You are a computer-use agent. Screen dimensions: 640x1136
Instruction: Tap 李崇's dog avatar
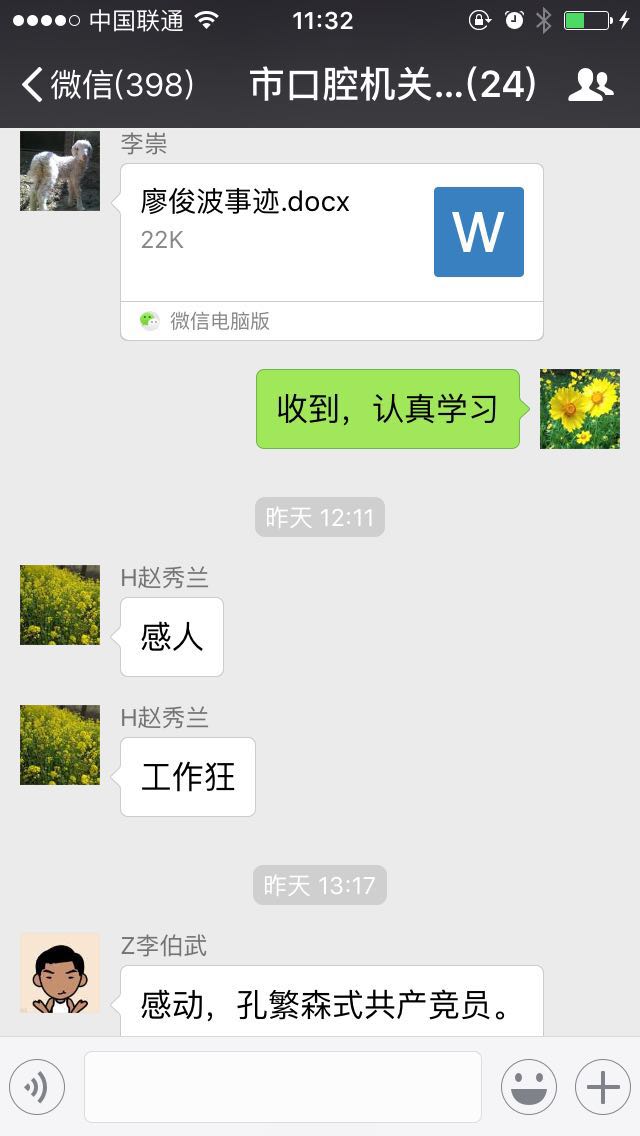coord(60,171)
